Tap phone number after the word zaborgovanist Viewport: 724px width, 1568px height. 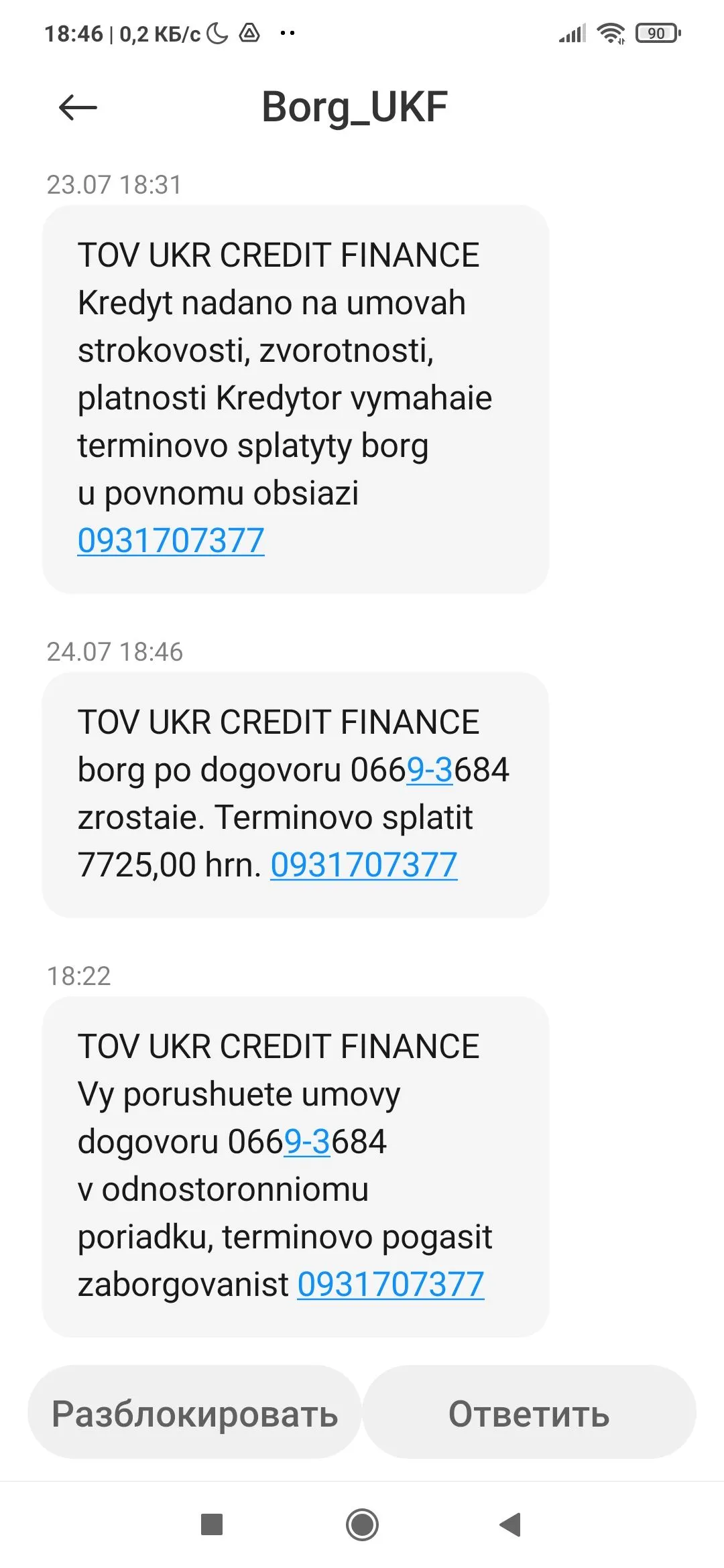click(x=390, y=1285)
